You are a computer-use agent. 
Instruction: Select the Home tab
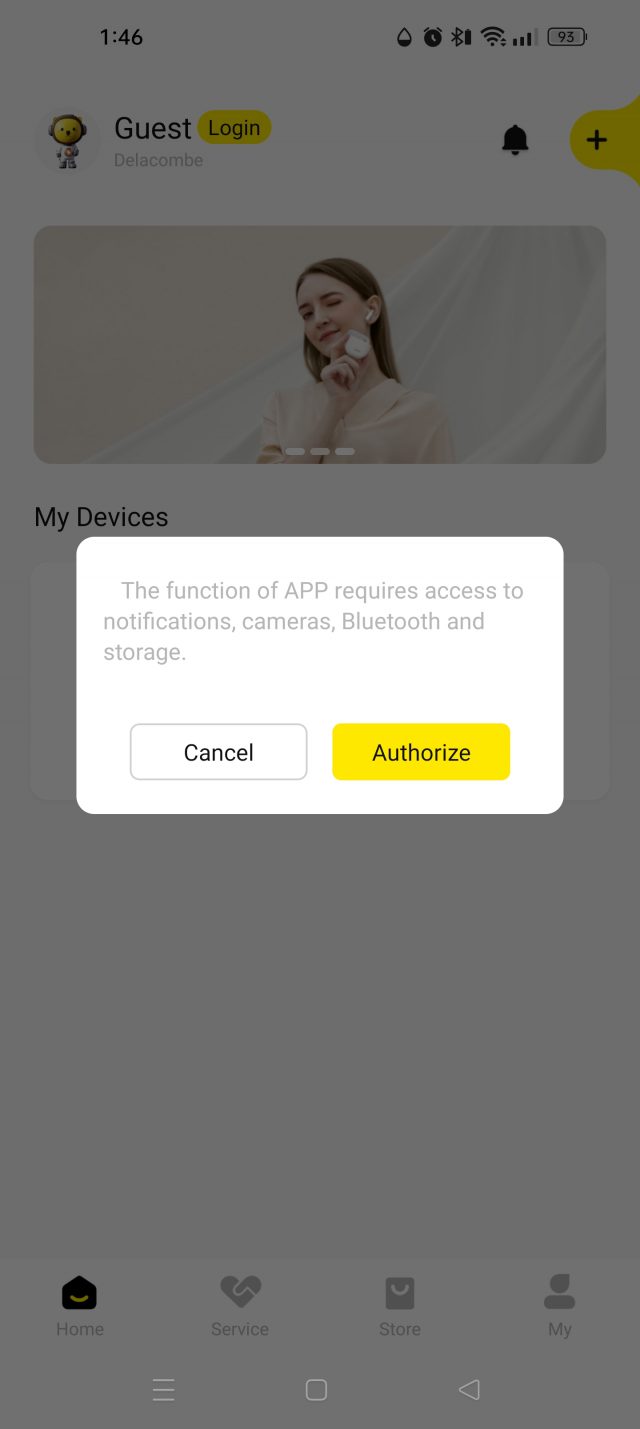[80, 1305]
